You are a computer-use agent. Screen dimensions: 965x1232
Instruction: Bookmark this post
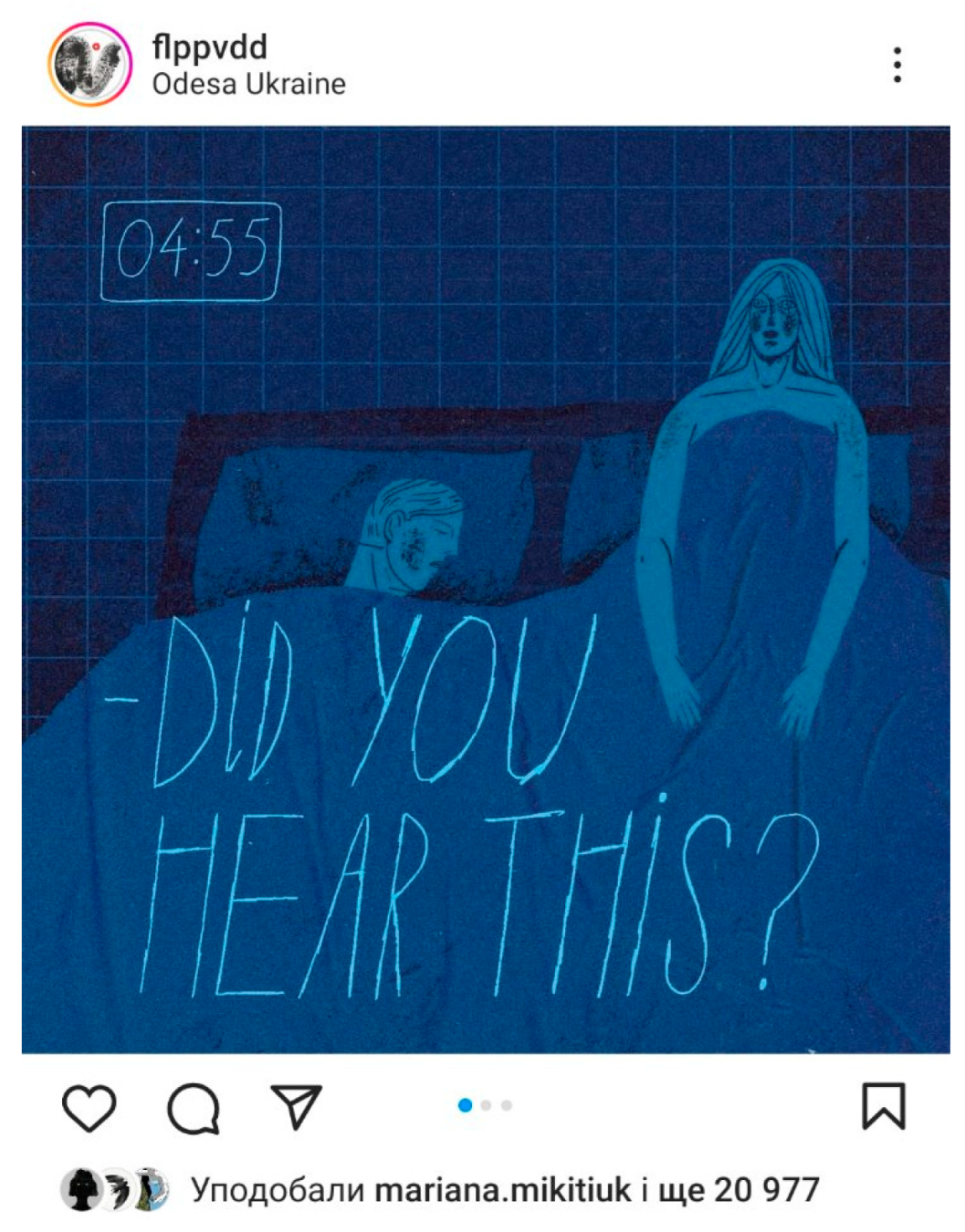coord(883,1106)
